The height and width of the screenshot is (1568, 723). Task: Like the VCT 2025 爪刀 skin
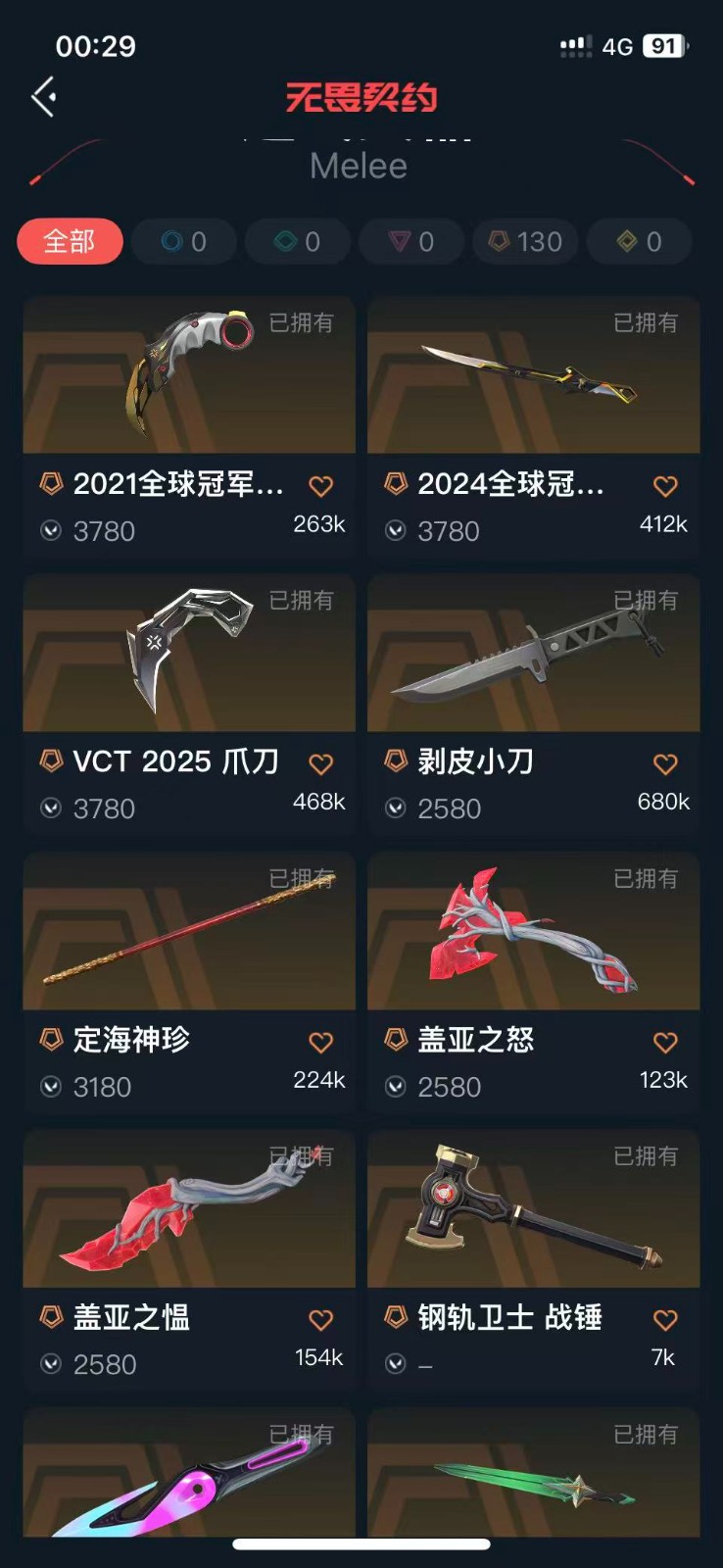coord(321,764)
